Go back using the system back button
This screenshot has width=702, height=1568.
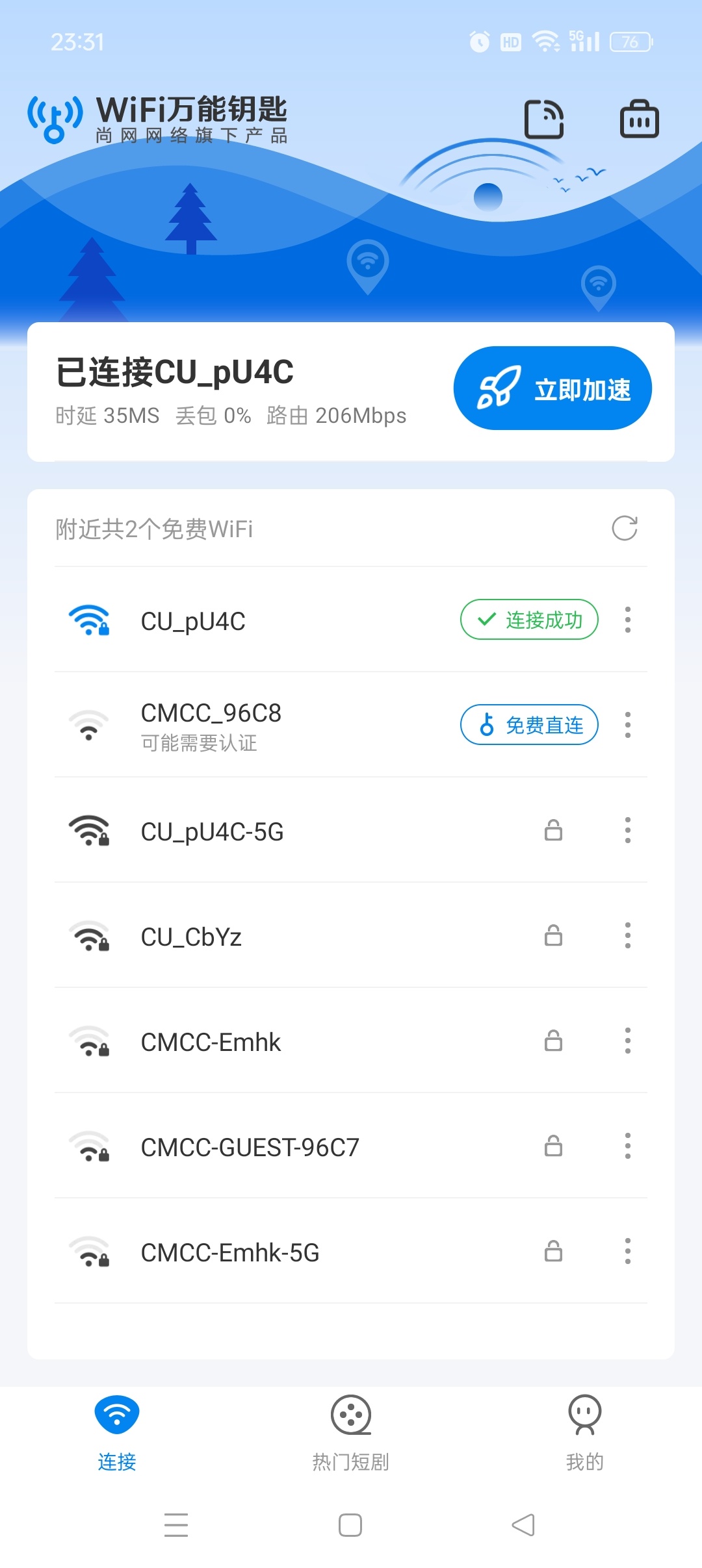(523, 1524)
